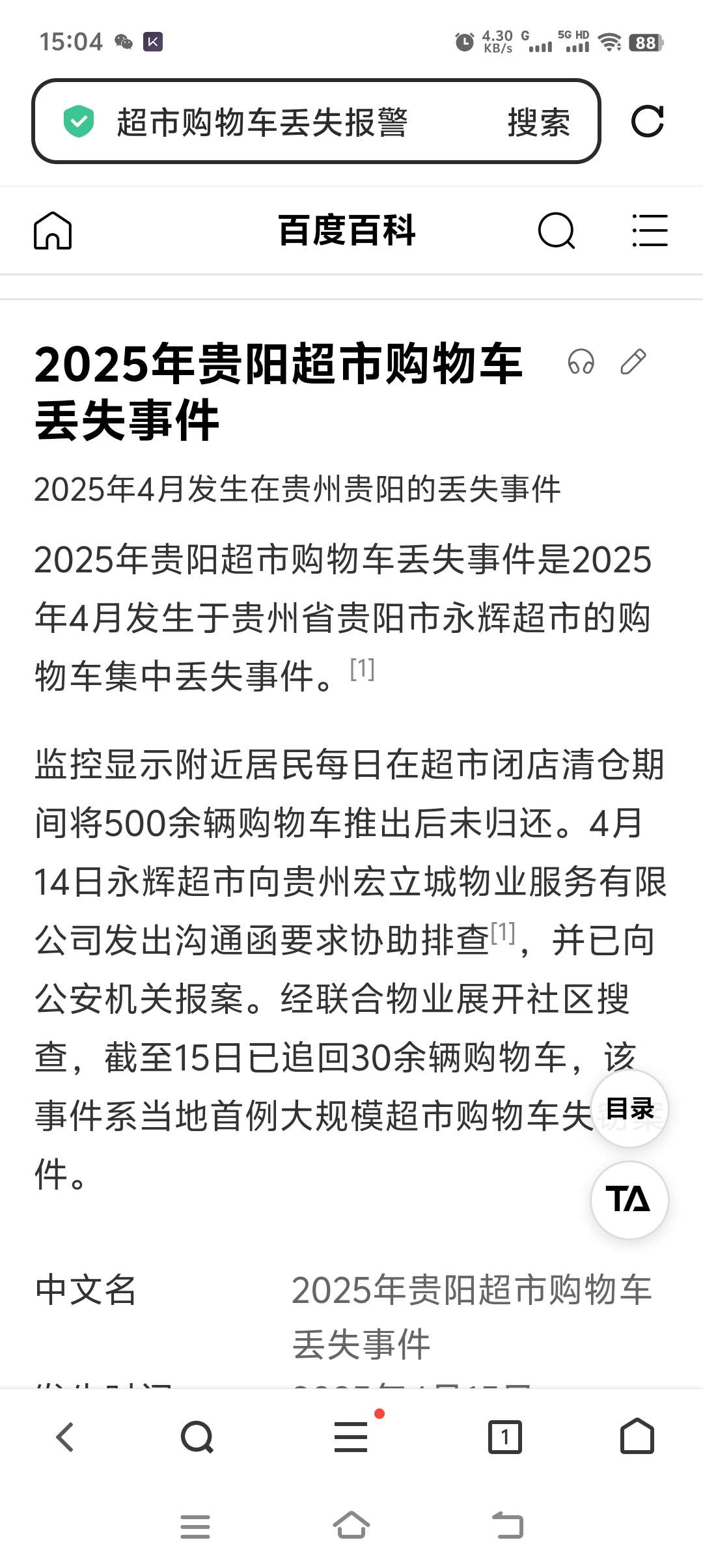Tap the TA floating button
703x1568 pixels.
click(629, 1199)
